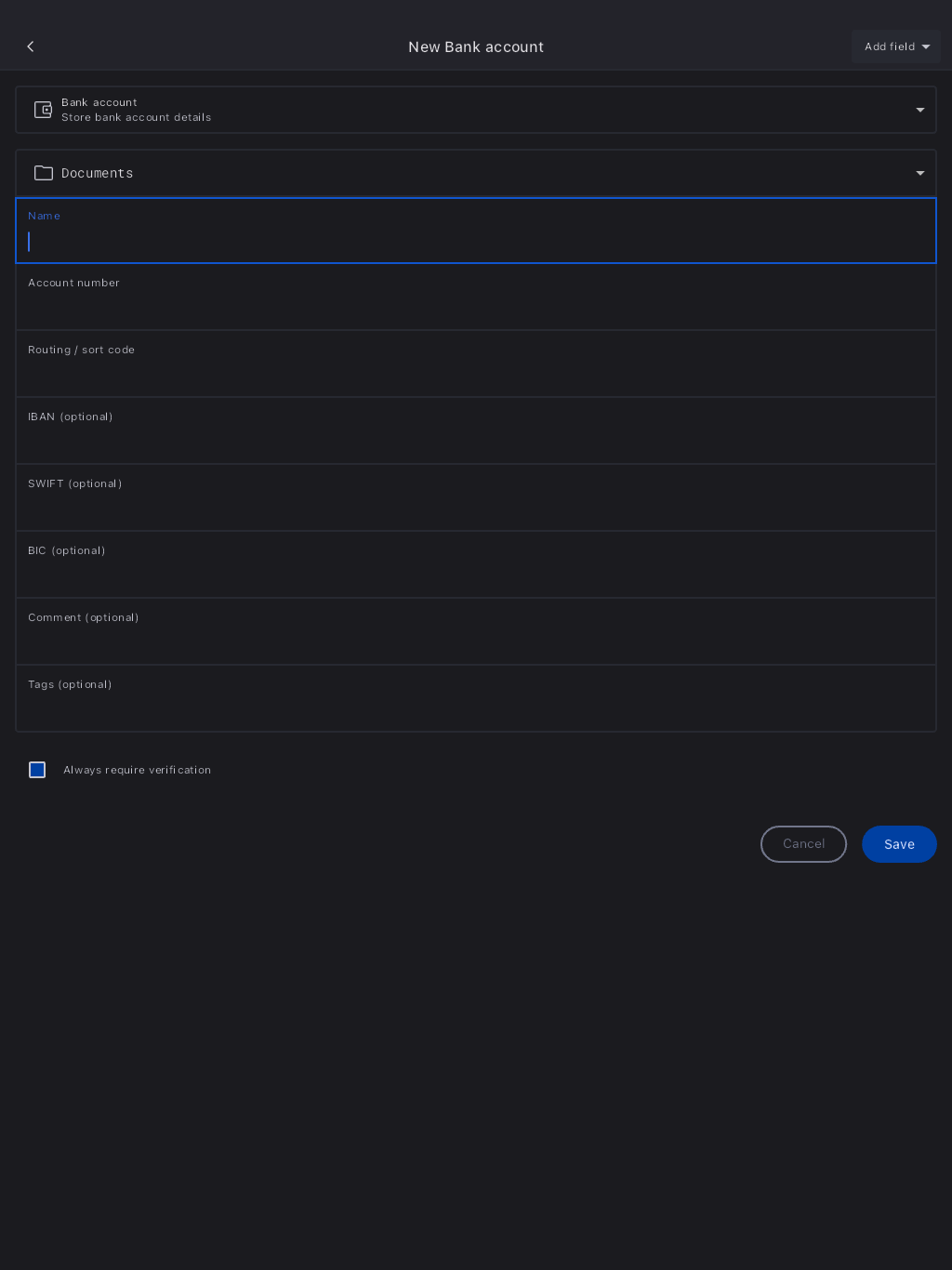Focus the Name field
Viewport: 952px width, 1270px height.
tap(475, 241)
